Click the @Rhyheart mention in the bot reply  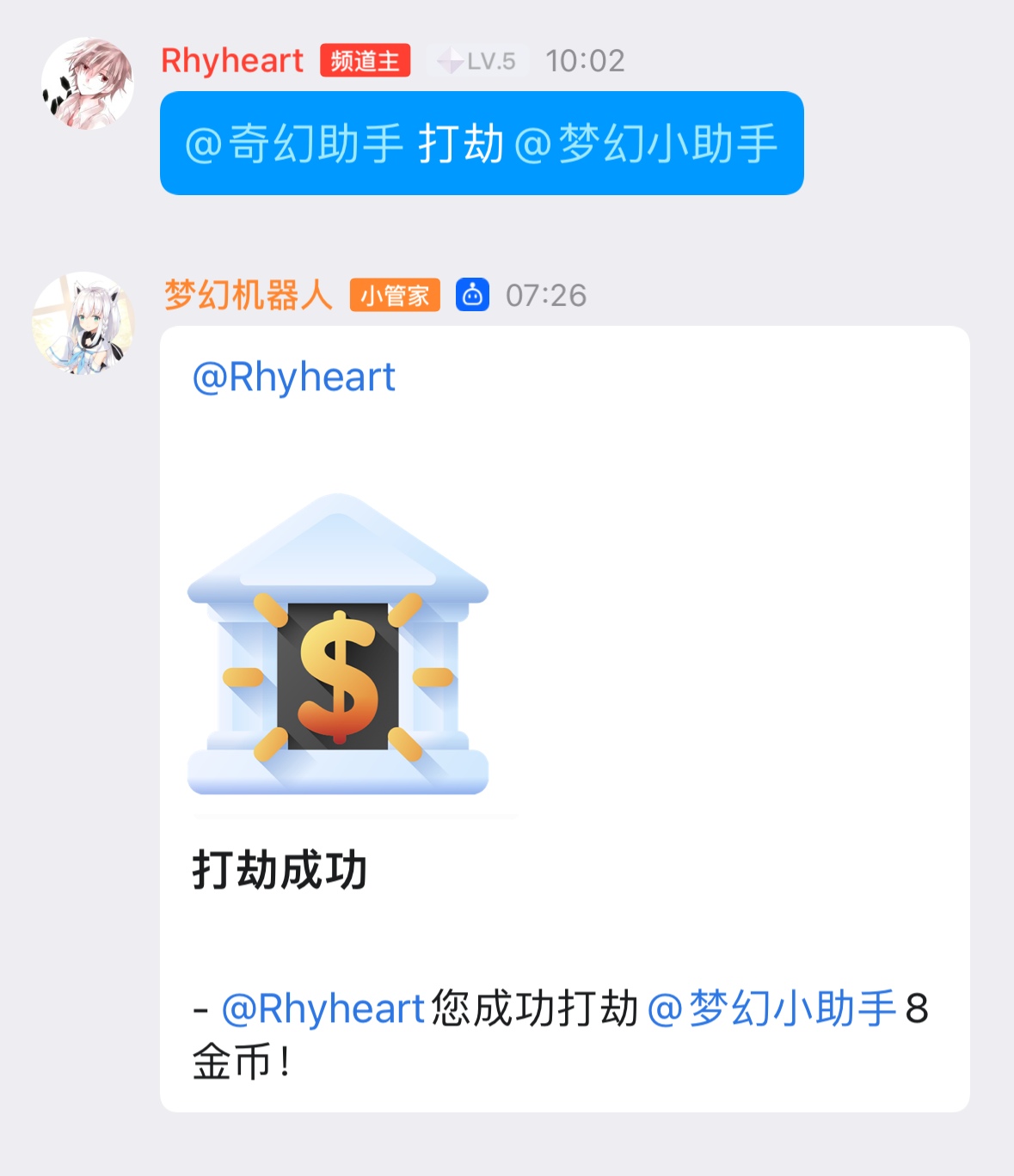tap(292, 376)
